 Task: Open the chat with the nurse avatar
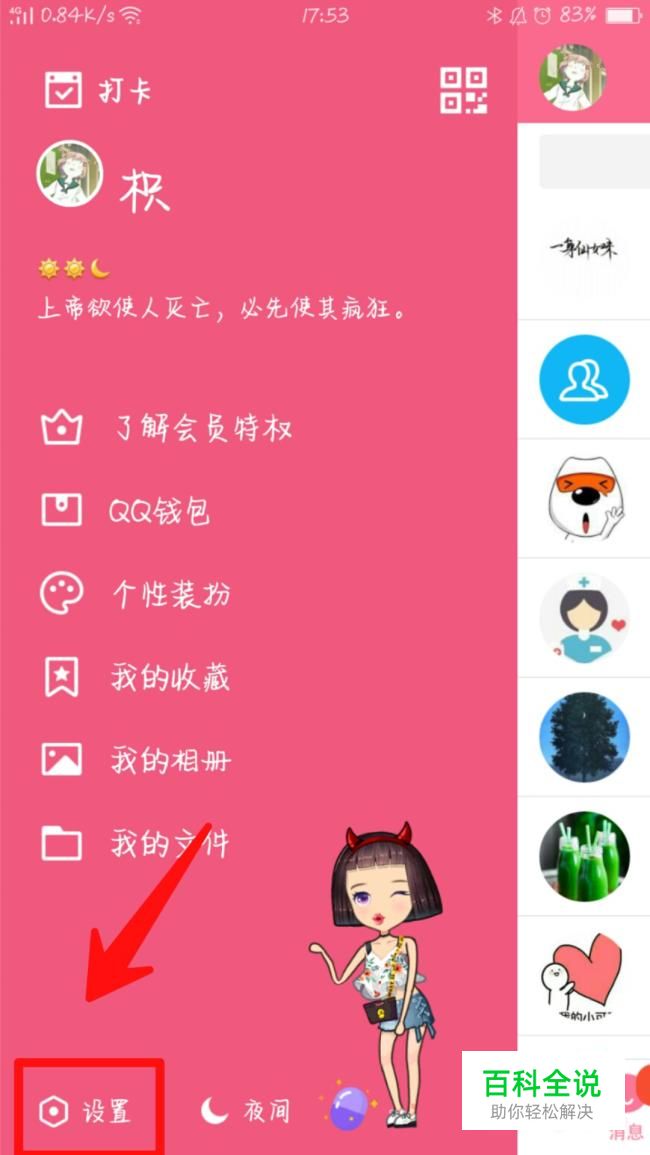(x=584, y=618)
